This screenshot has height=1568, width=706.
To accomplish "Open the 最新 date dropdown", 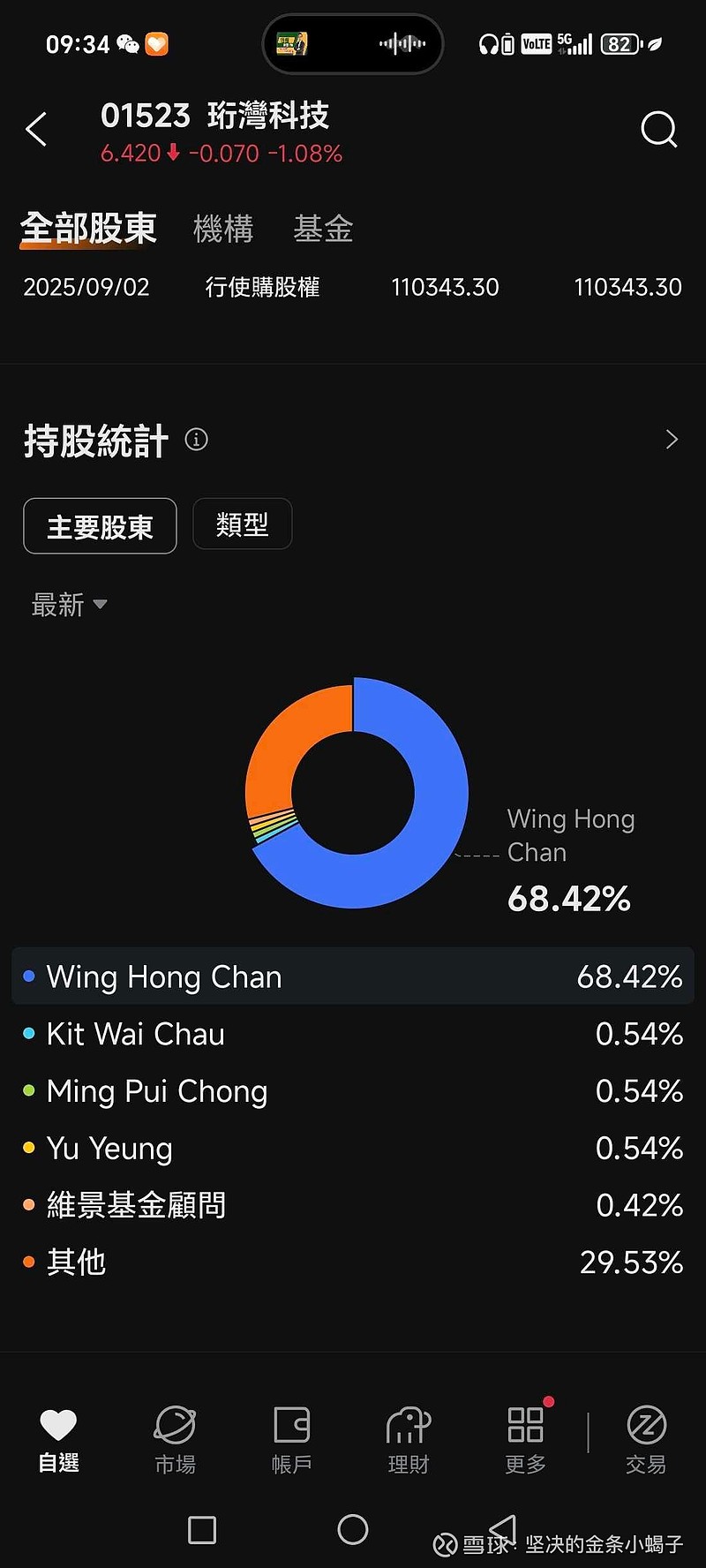I will [71, 605].
